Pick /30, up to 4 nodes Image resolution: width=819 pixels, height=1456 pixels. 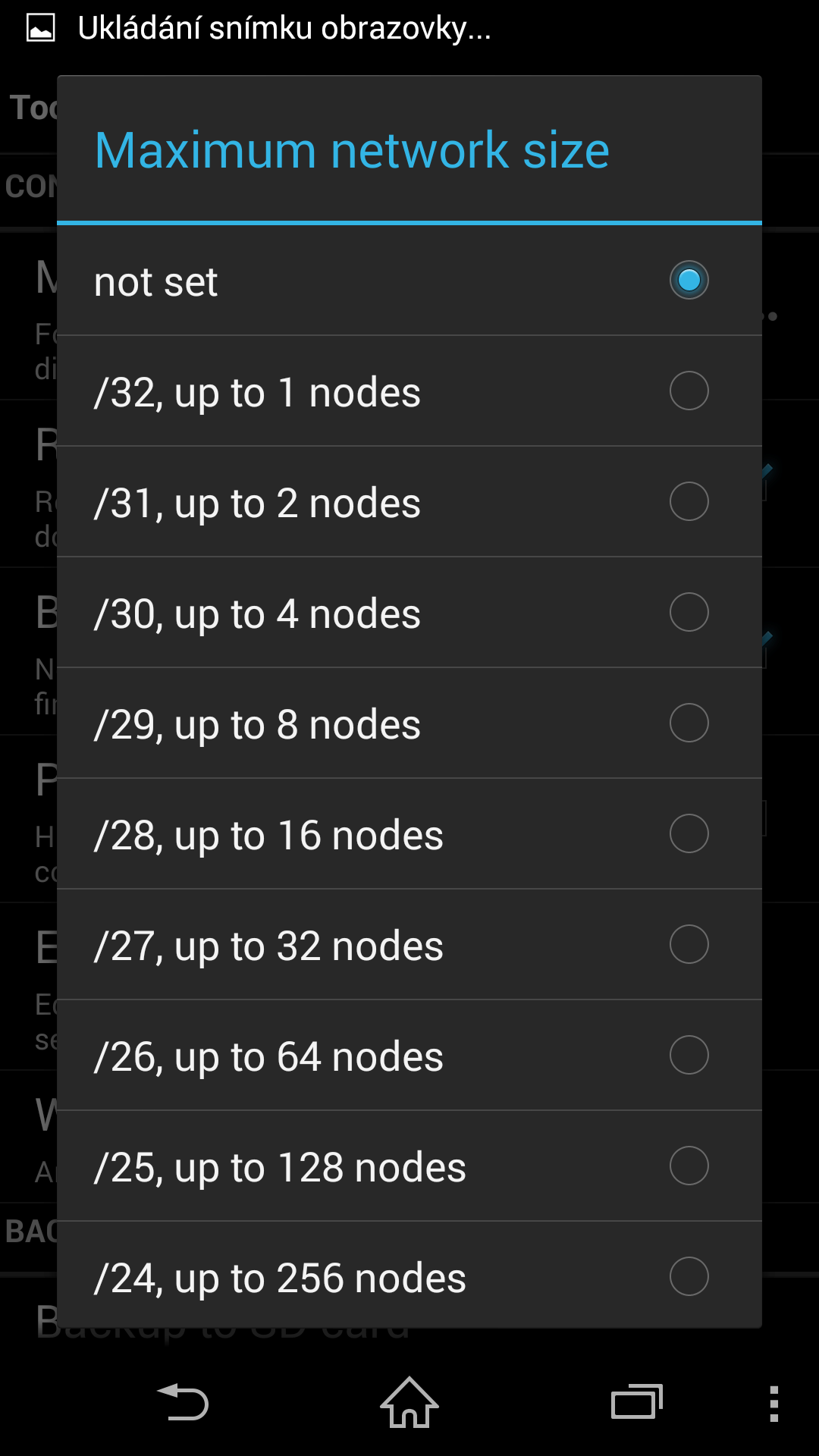coord(409,613)
